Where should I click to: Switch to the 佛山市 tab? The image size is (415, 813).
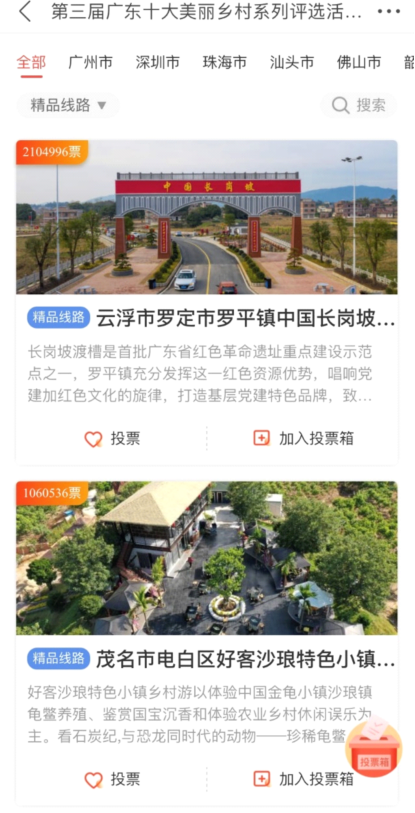(x=359, y=63)
